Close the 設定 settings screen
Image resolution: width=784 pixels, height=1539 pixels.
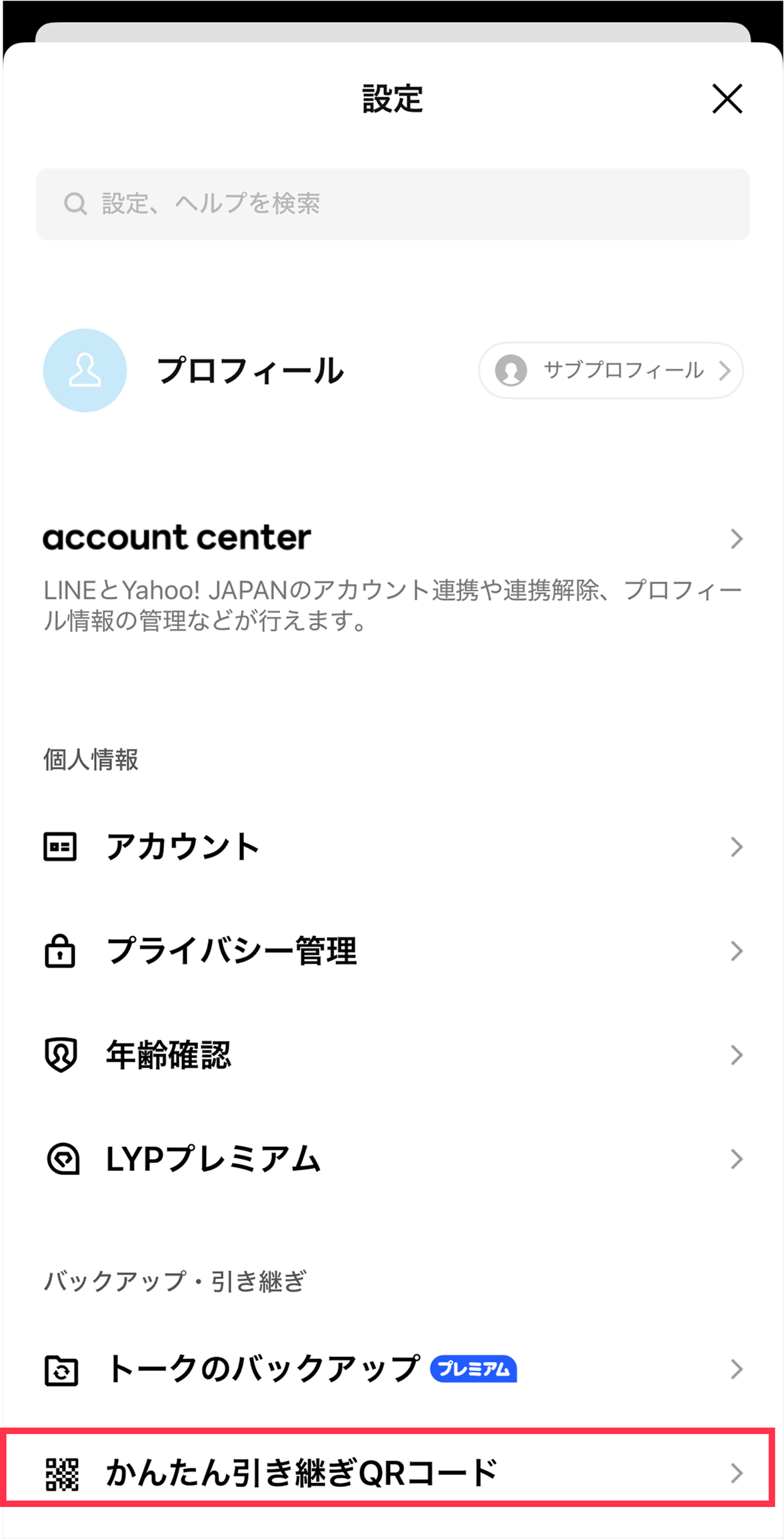pyautogui.click(x=727, y=99)
